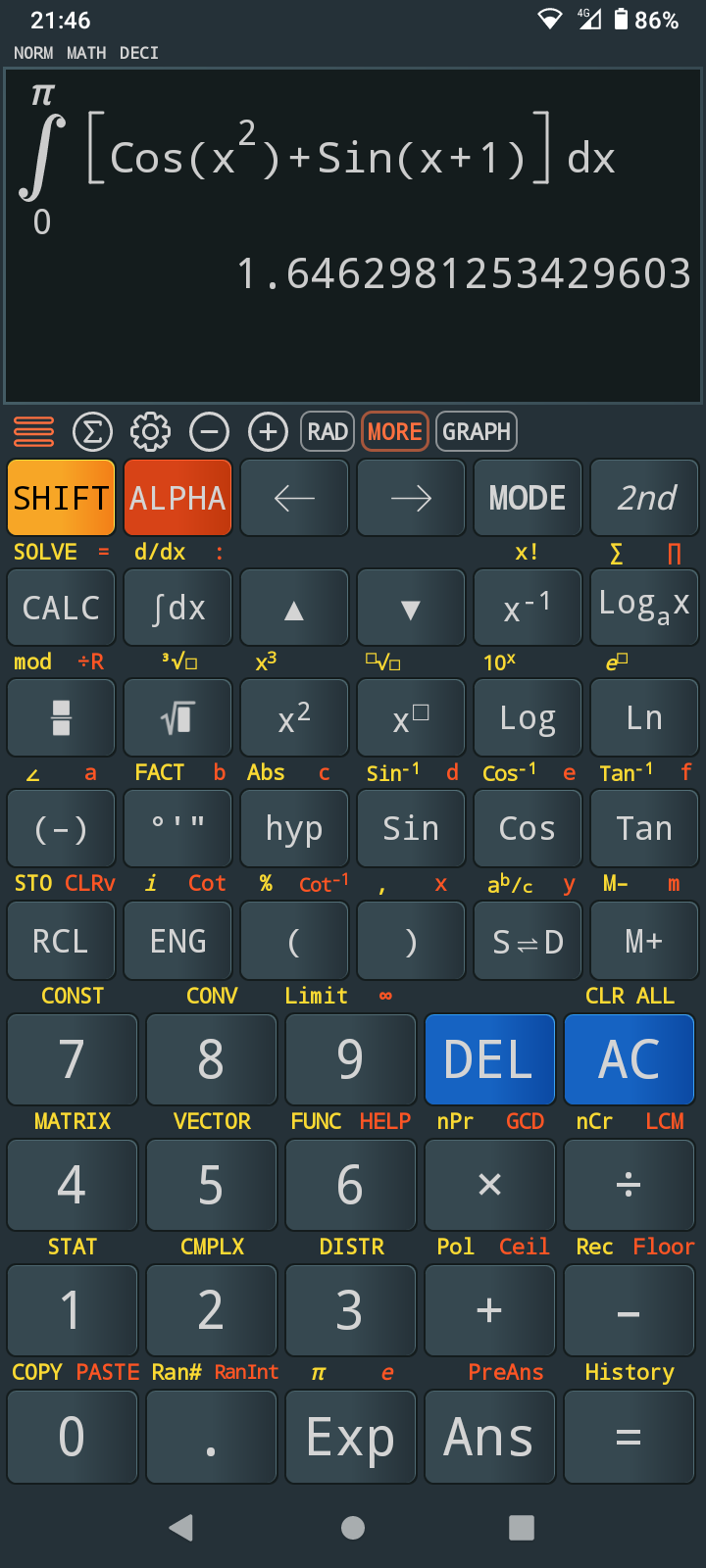Viewport: 706px width, 1568px height.
Task: Tap the CALC key
Action: (x=61, y=608)
